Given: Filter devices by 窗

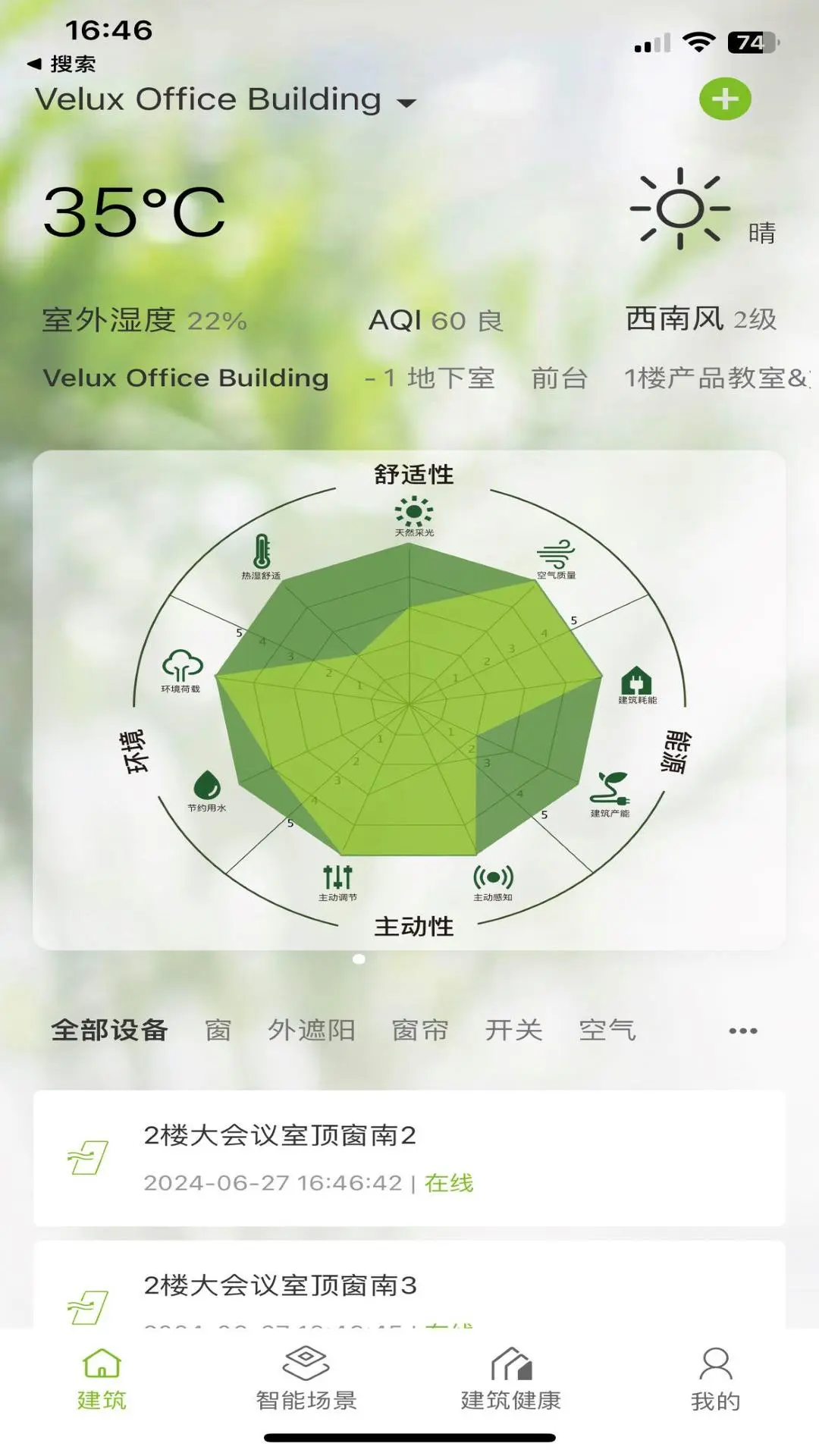Looking at the screenshot, I should (218, 1030).
